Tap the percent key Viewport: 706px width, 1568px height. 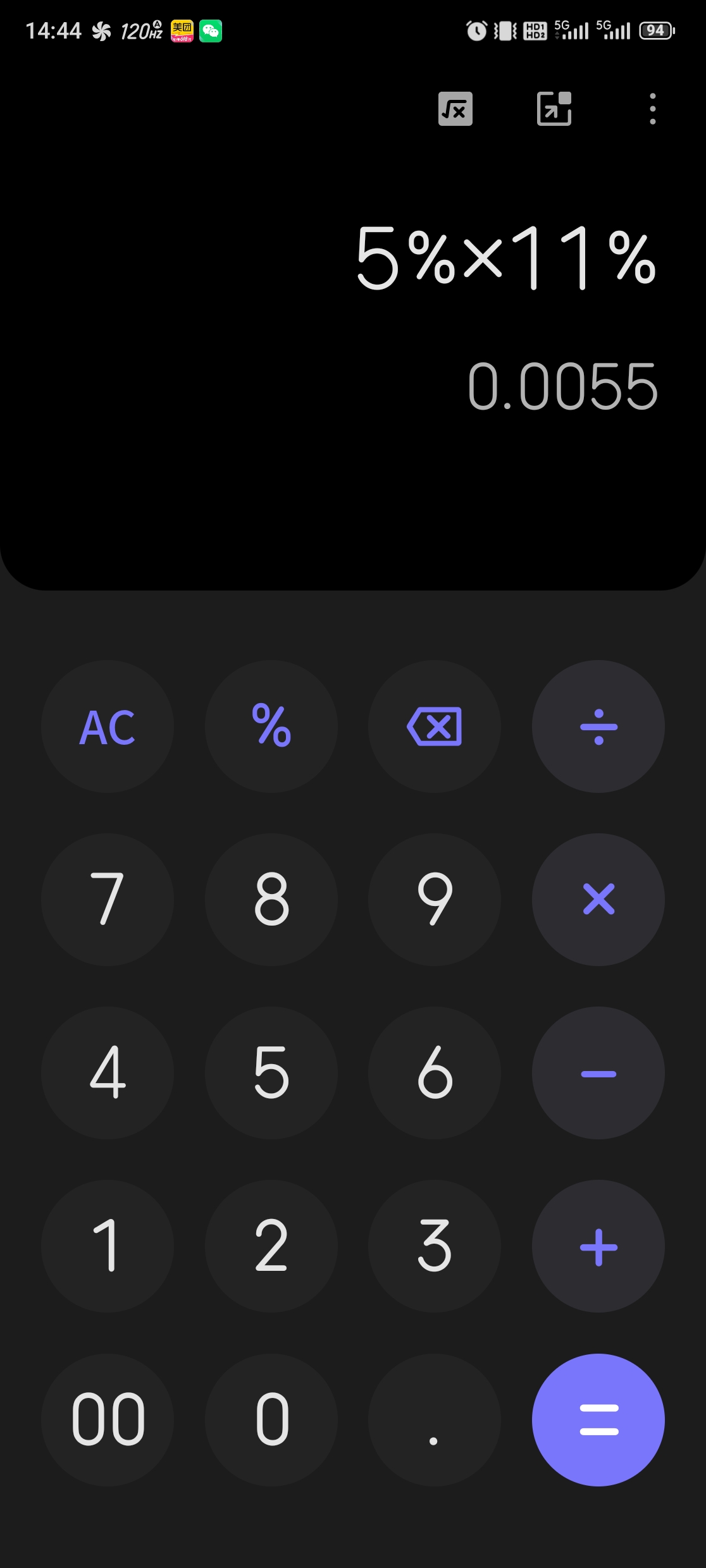coord(271,726)
